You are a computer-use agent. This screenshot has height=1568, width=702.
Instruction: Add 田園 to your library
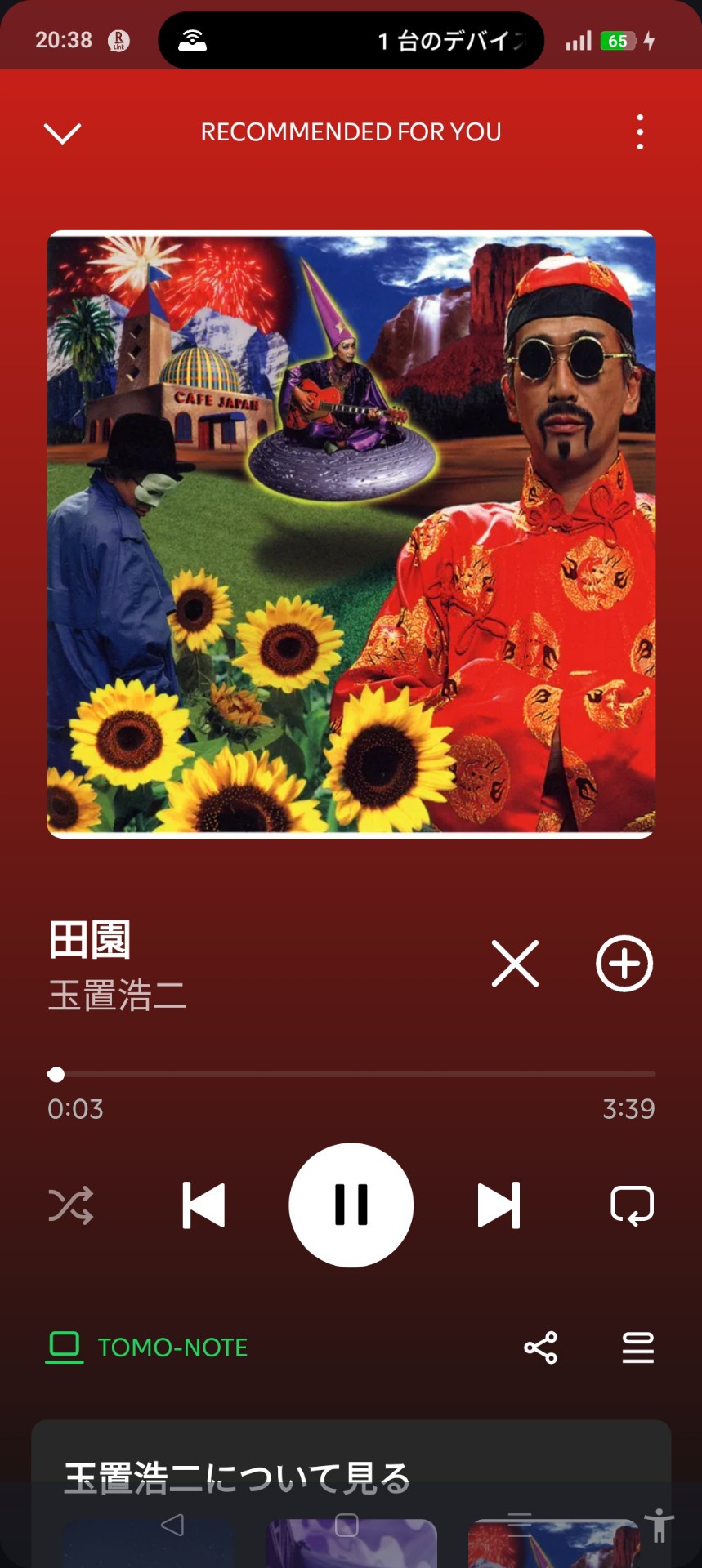[624, 964]
